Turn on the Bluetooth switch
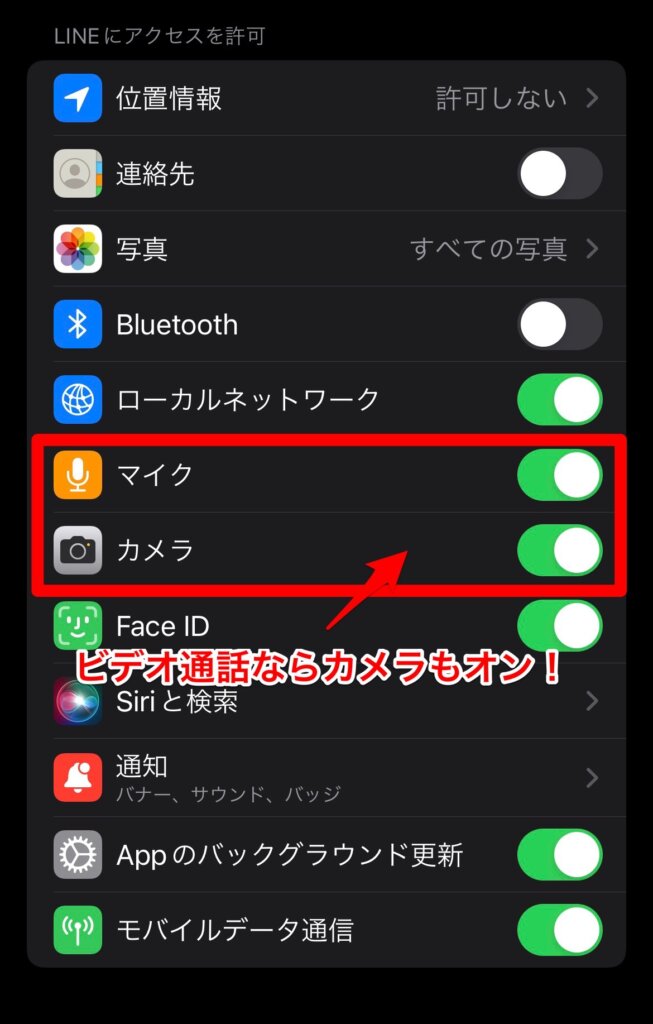Image resolution: width=653 pixels, height=1024 pixels. [x=559, y=325]
